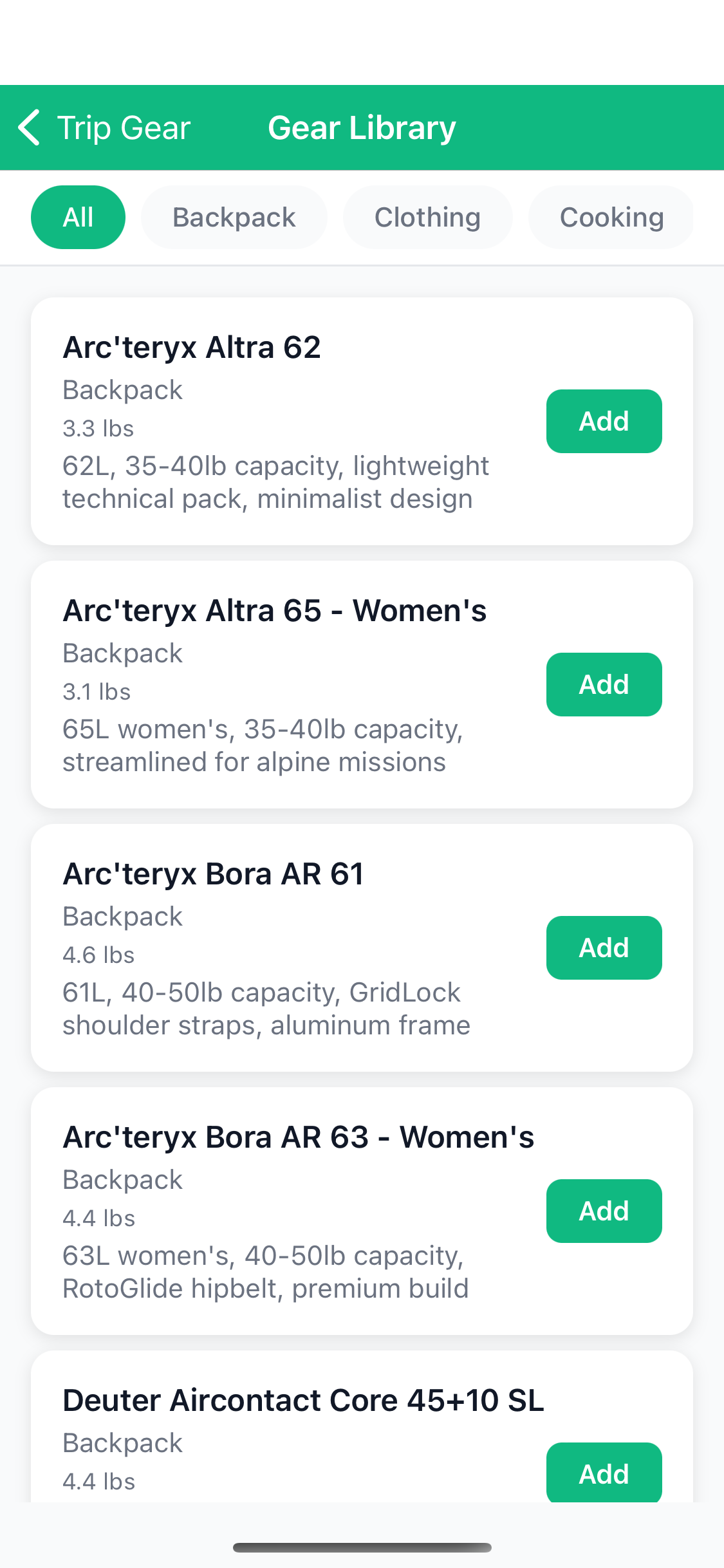724x1568 pixels.
Task: Tap the back chevron icon
Action: [x=29, y=127]
